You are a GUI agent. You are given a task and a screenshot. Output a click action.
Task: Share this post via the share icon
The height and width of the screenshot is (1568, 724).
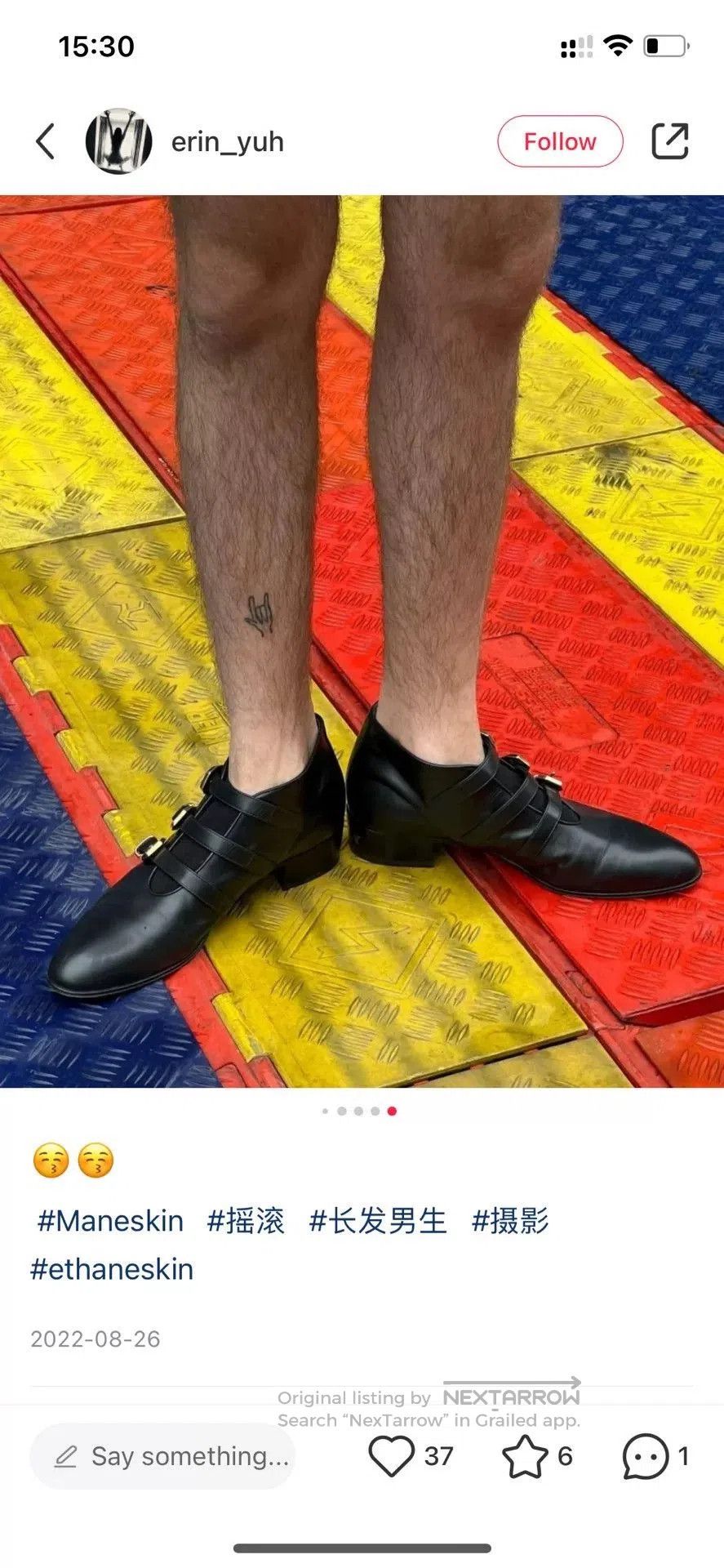pos(670,141)
